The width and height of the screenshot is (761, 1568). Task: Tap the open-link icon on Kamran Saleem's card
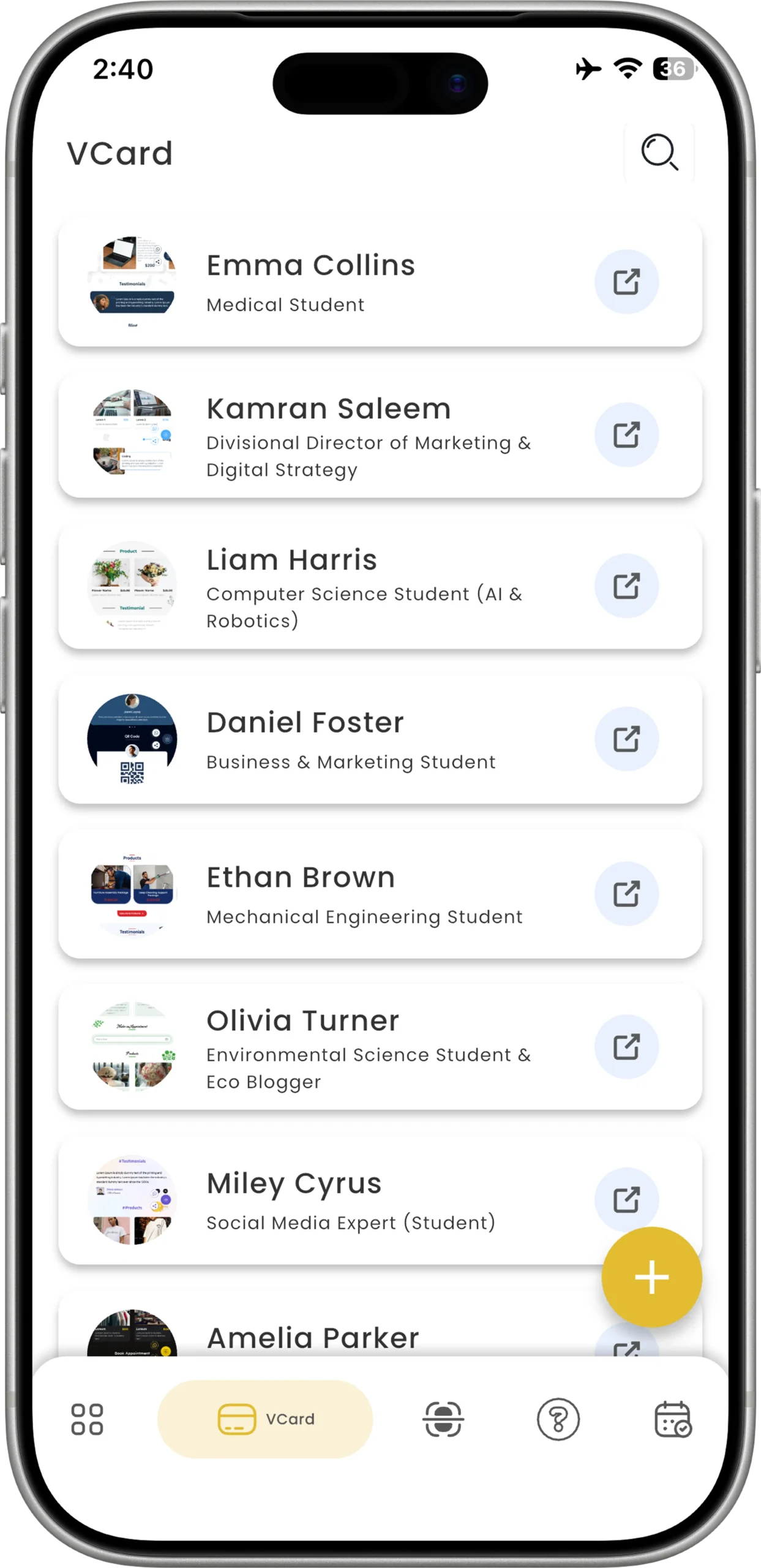coord(626,435)
